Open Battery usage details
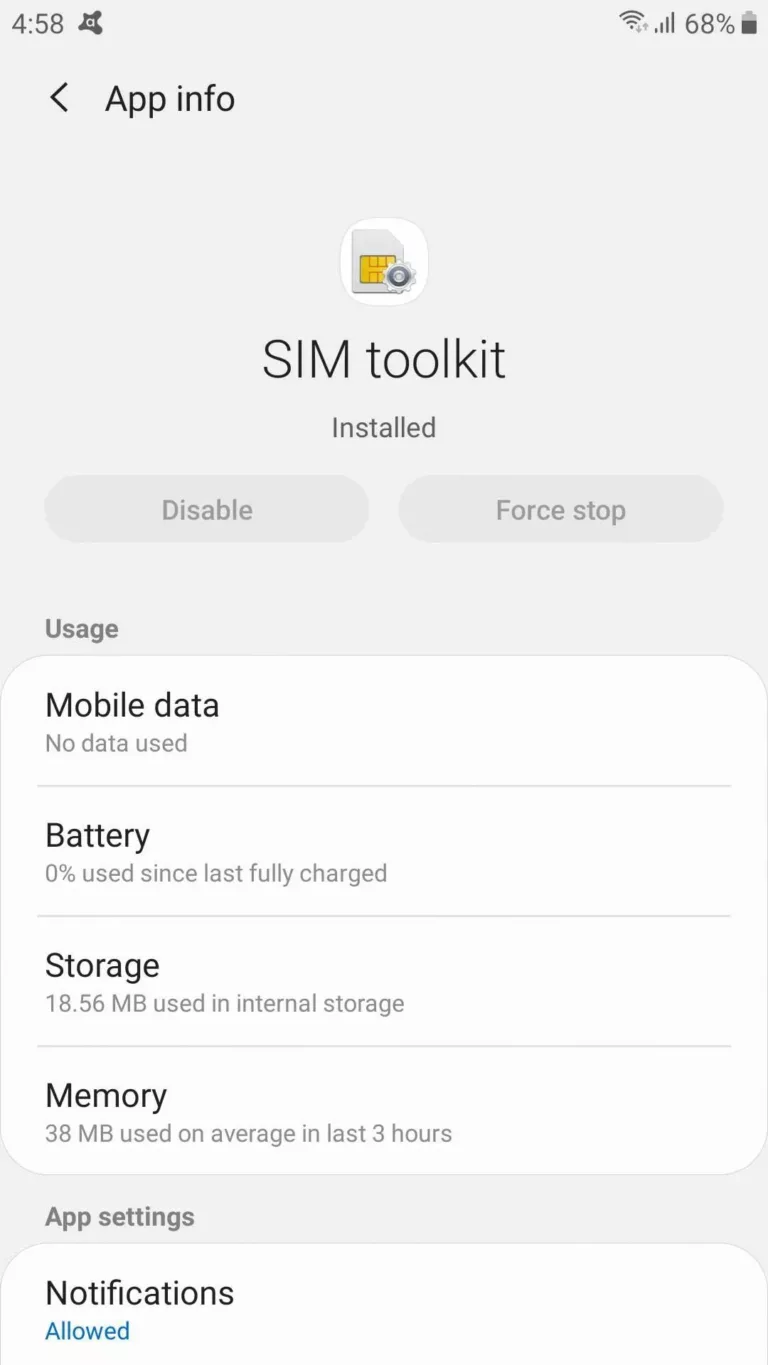Screen dimensions: 768x1365 coord(384,852)
